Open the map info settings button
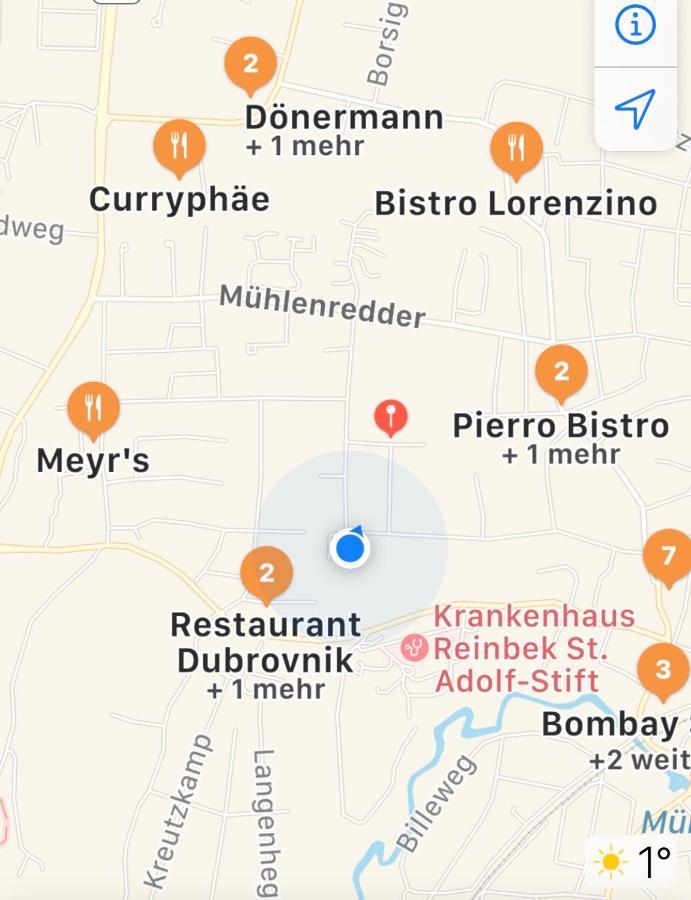 click(x=635, y=25)
